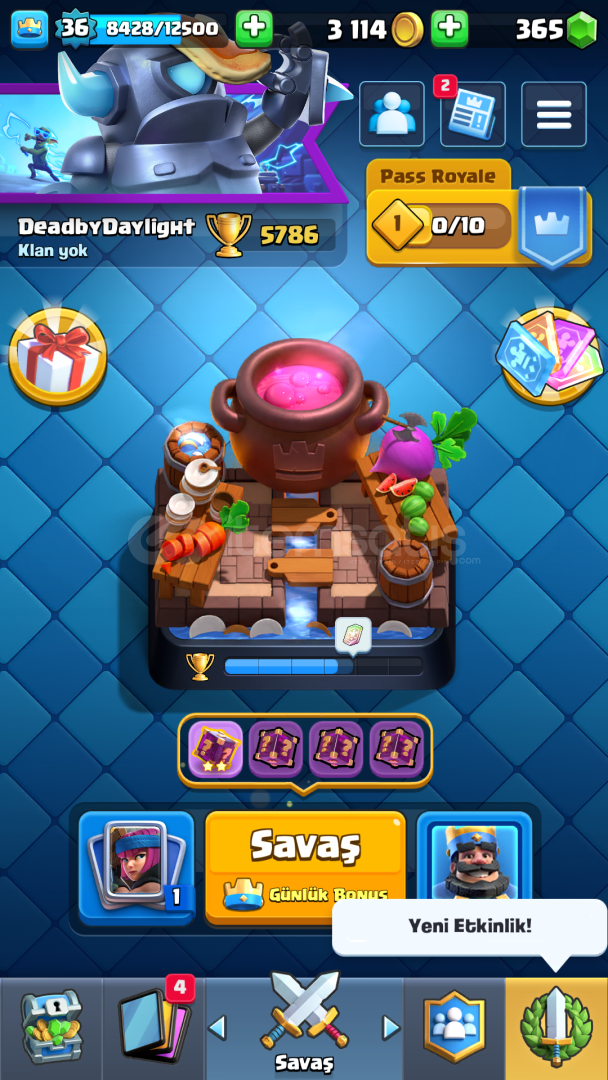Open the hamburger menu
Image resolution: width=608 pixels, height=1080 pixels.
[554, 114]
